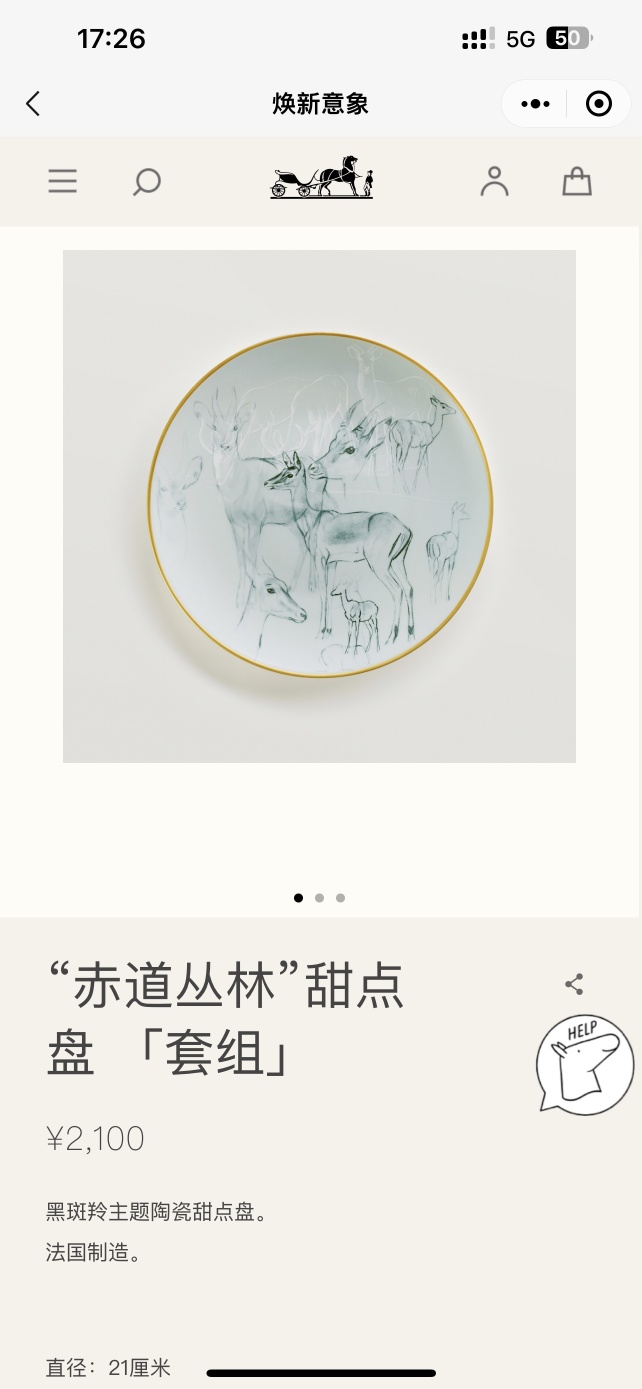
Task: Open the account profile icon
Action: coord(494,181)
